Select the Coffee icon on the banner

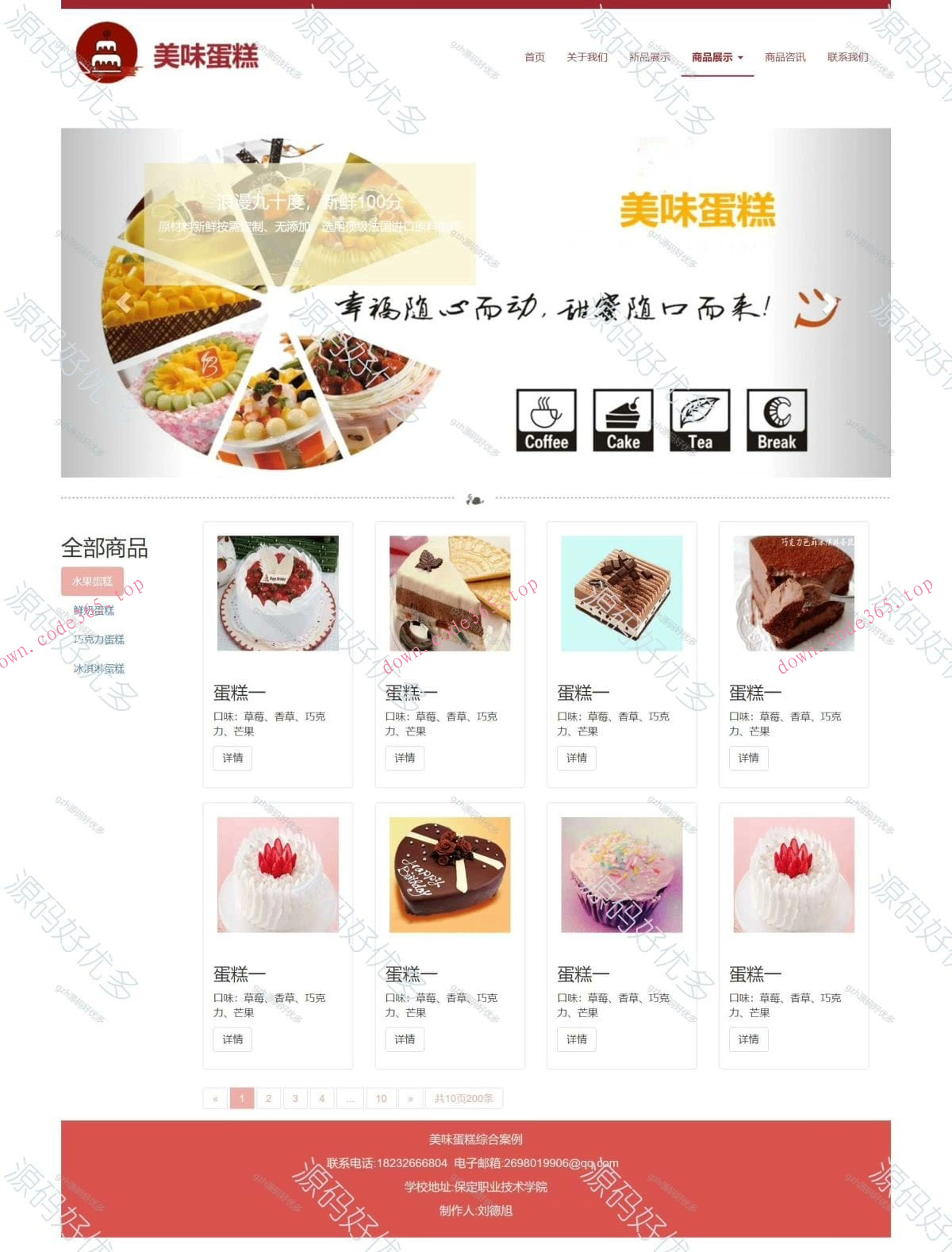[x=546, y=419]
